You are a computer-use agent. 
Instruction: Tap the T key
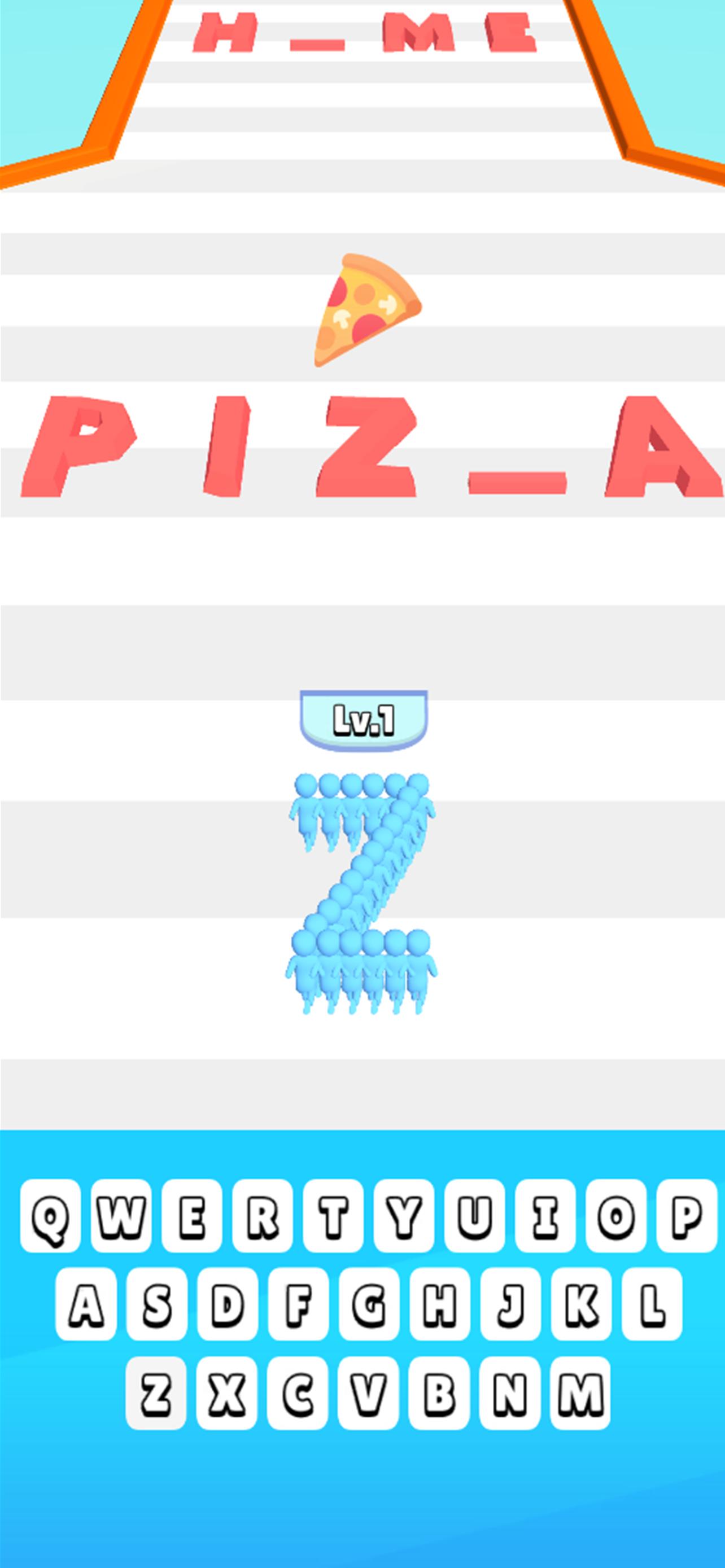click(333, 1216)
